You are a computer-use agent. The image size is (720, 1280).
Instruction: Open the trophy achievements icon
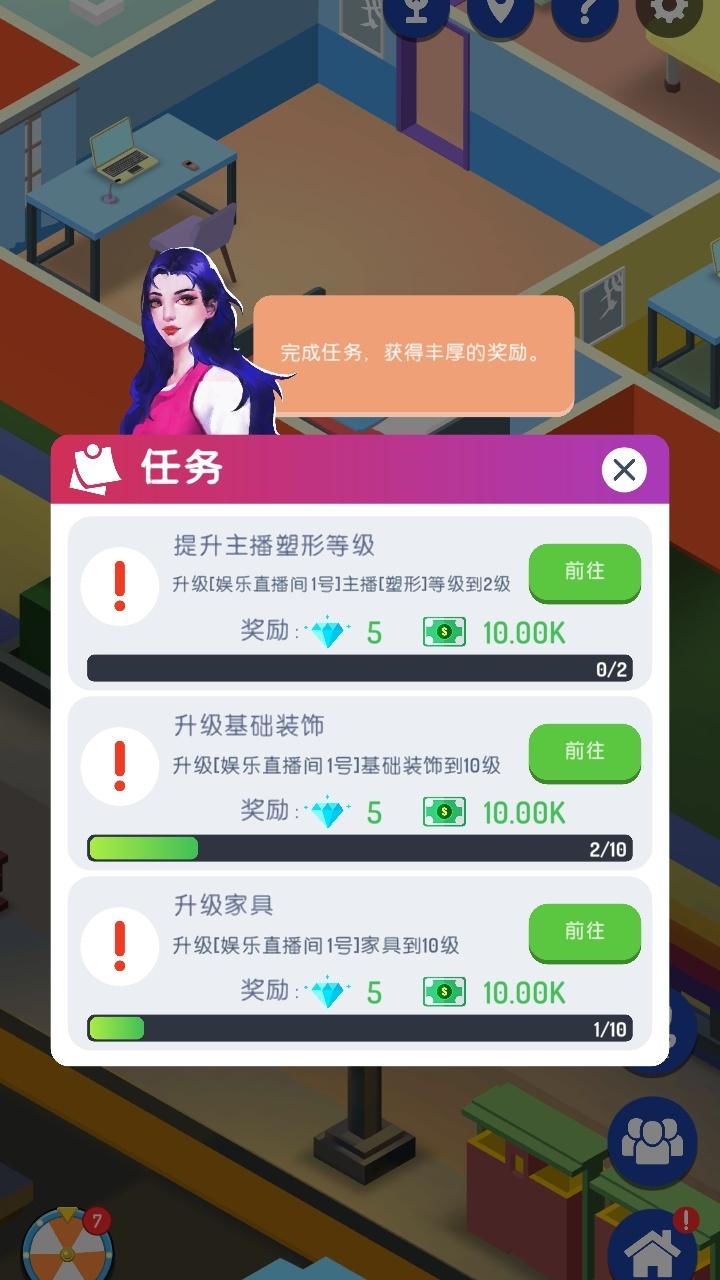click(x=417, y=12)
